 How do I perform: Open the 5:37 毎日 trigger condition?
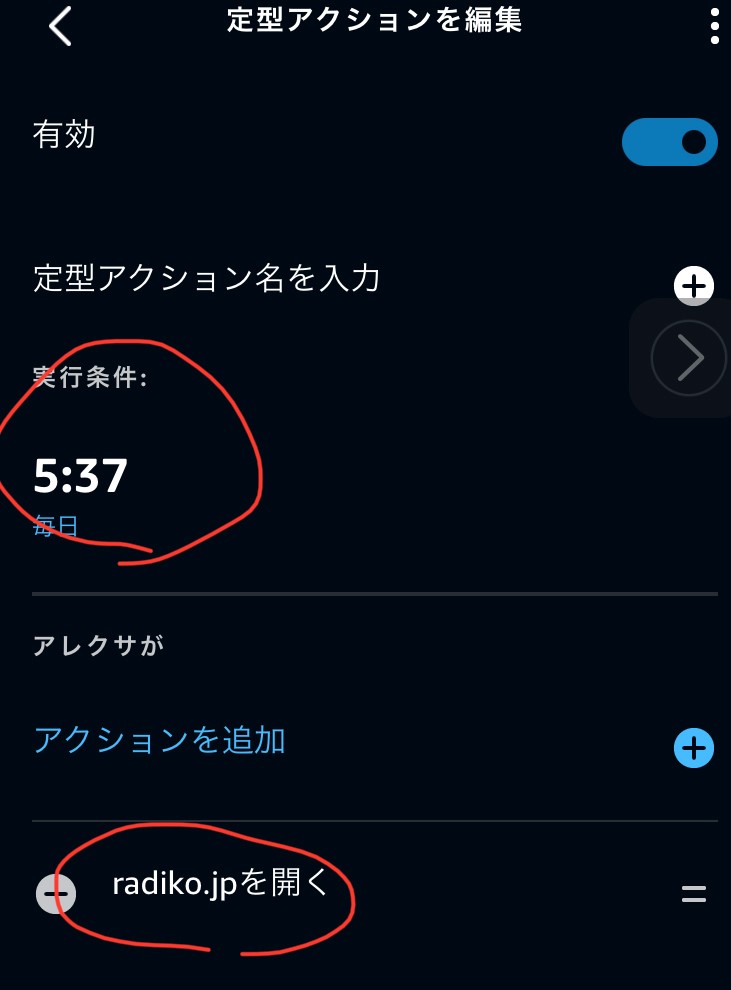click(81, 490)
